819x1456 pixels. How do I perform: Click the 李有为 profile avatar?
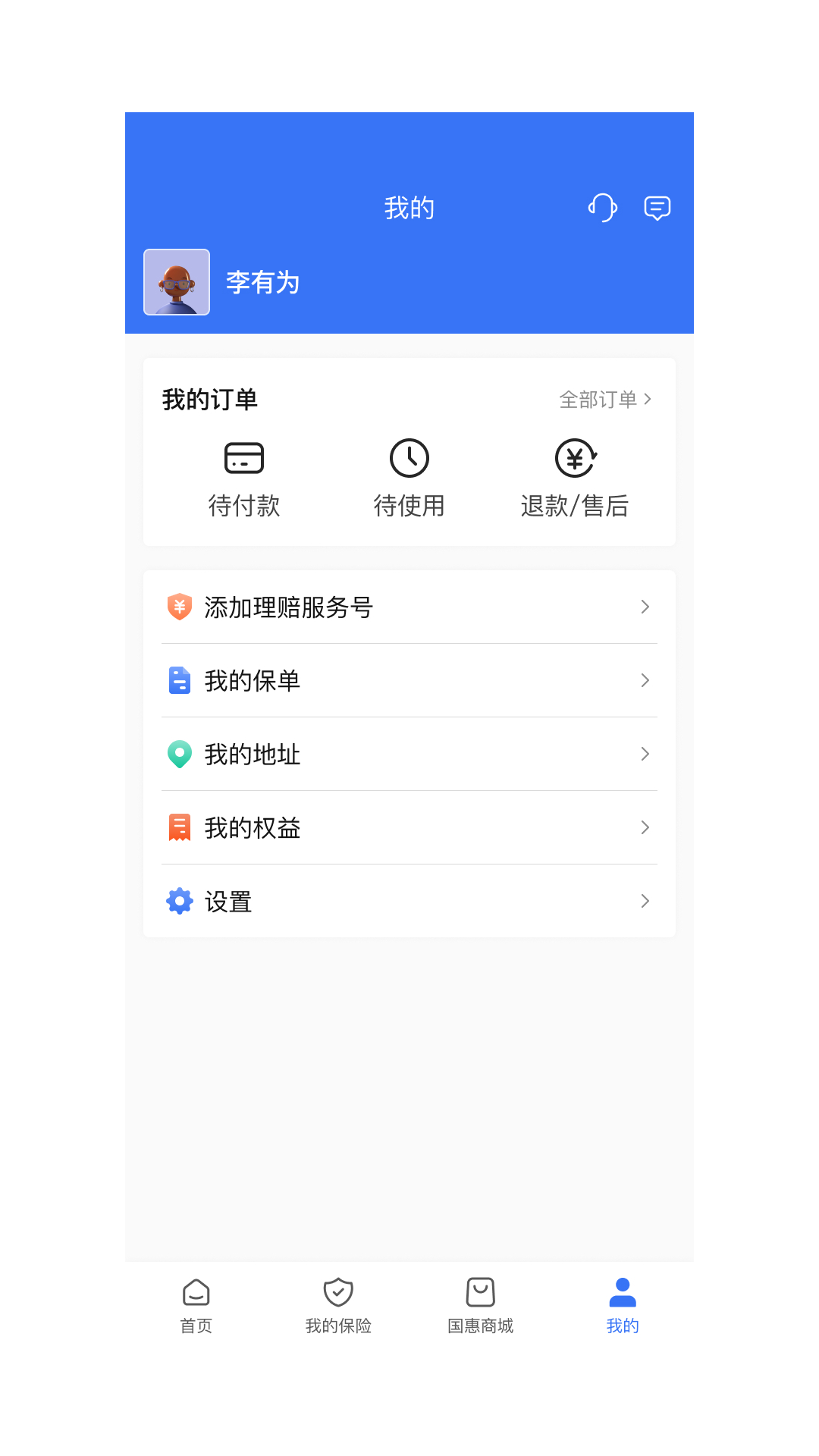tap(176, 281)
